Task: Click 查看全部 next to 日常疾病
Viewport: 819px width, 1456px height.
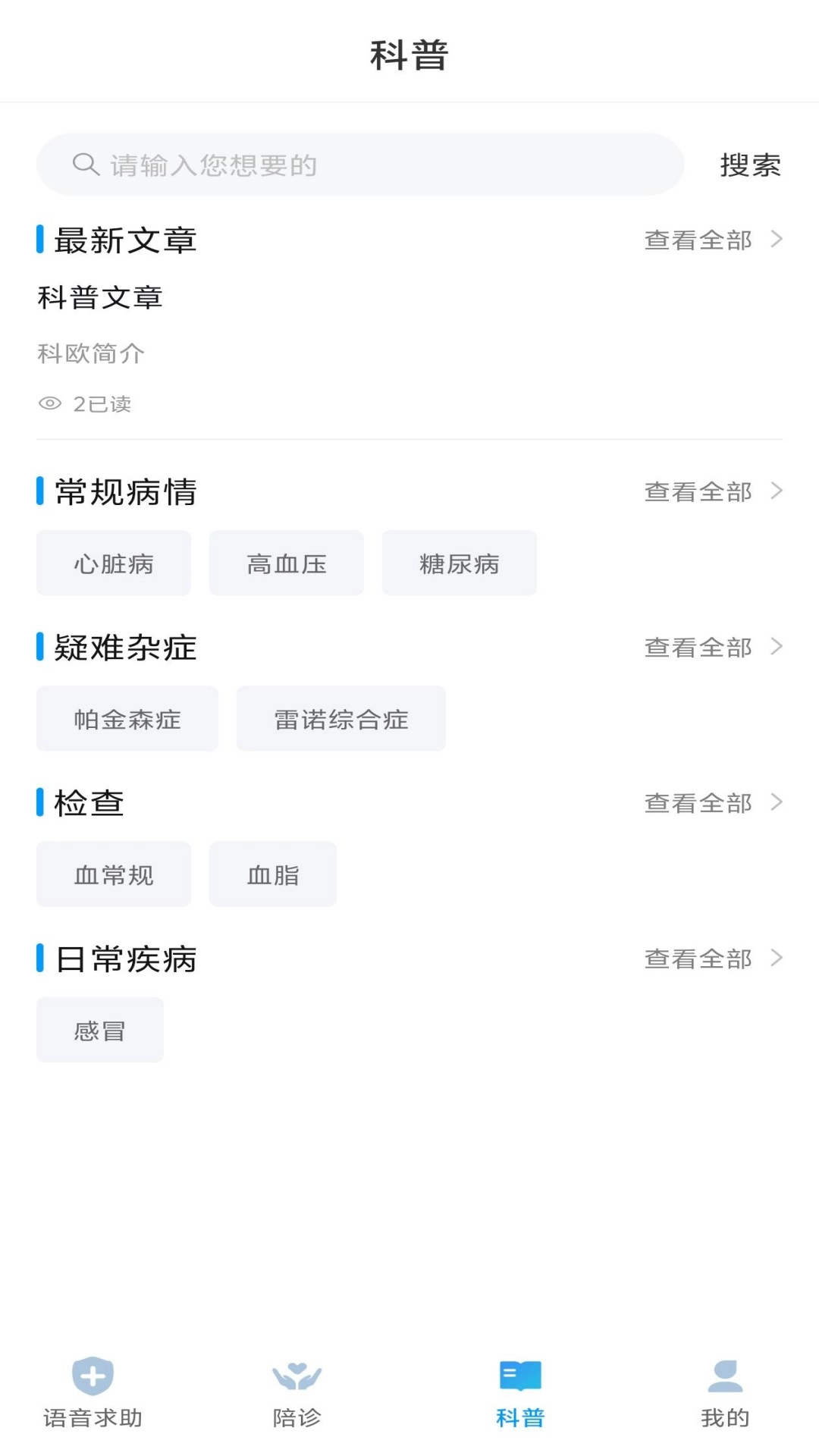Action: tap(697, 958)
